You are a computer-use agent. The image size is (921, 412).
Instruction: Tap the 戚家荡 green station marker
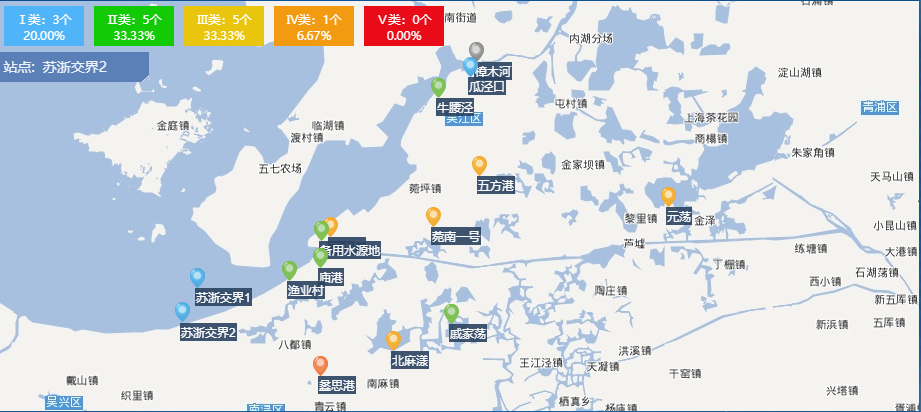pos(451,313)
